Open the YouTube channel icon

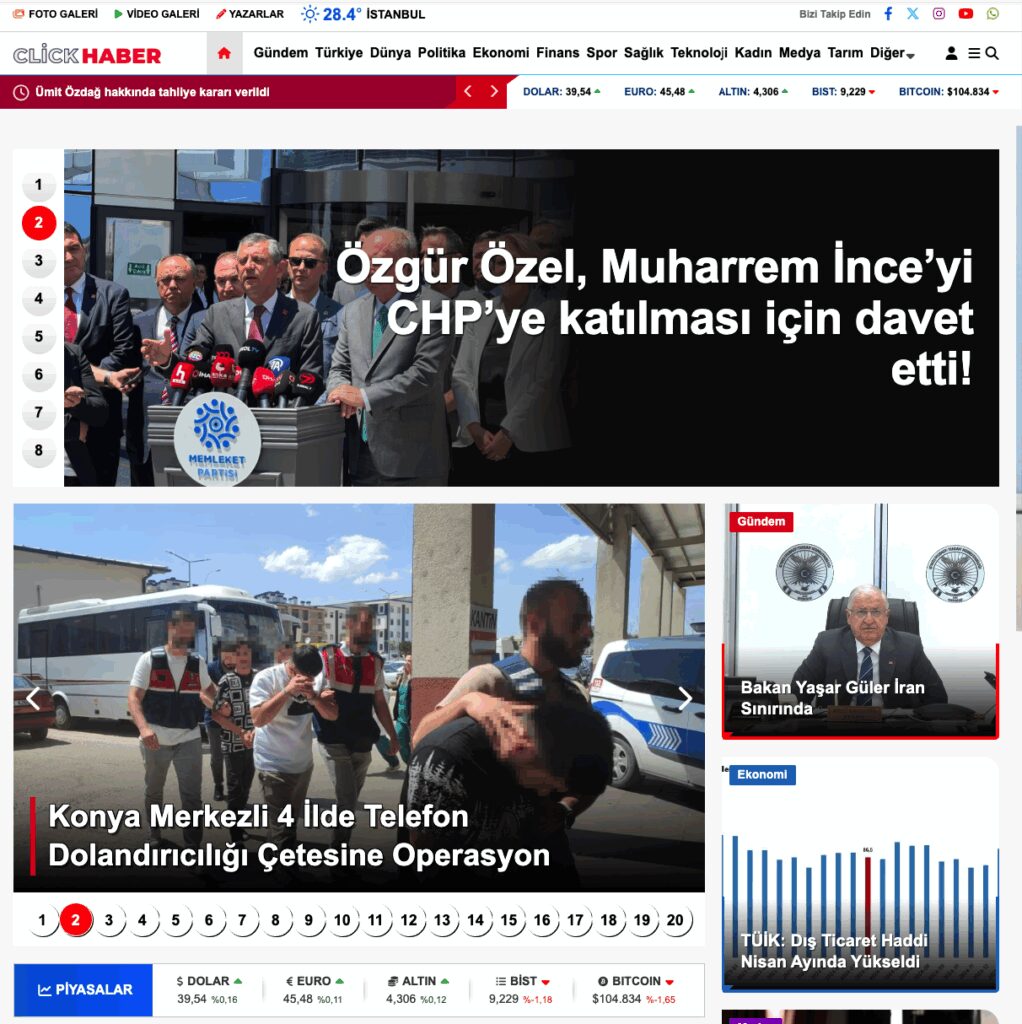(965, 14)
